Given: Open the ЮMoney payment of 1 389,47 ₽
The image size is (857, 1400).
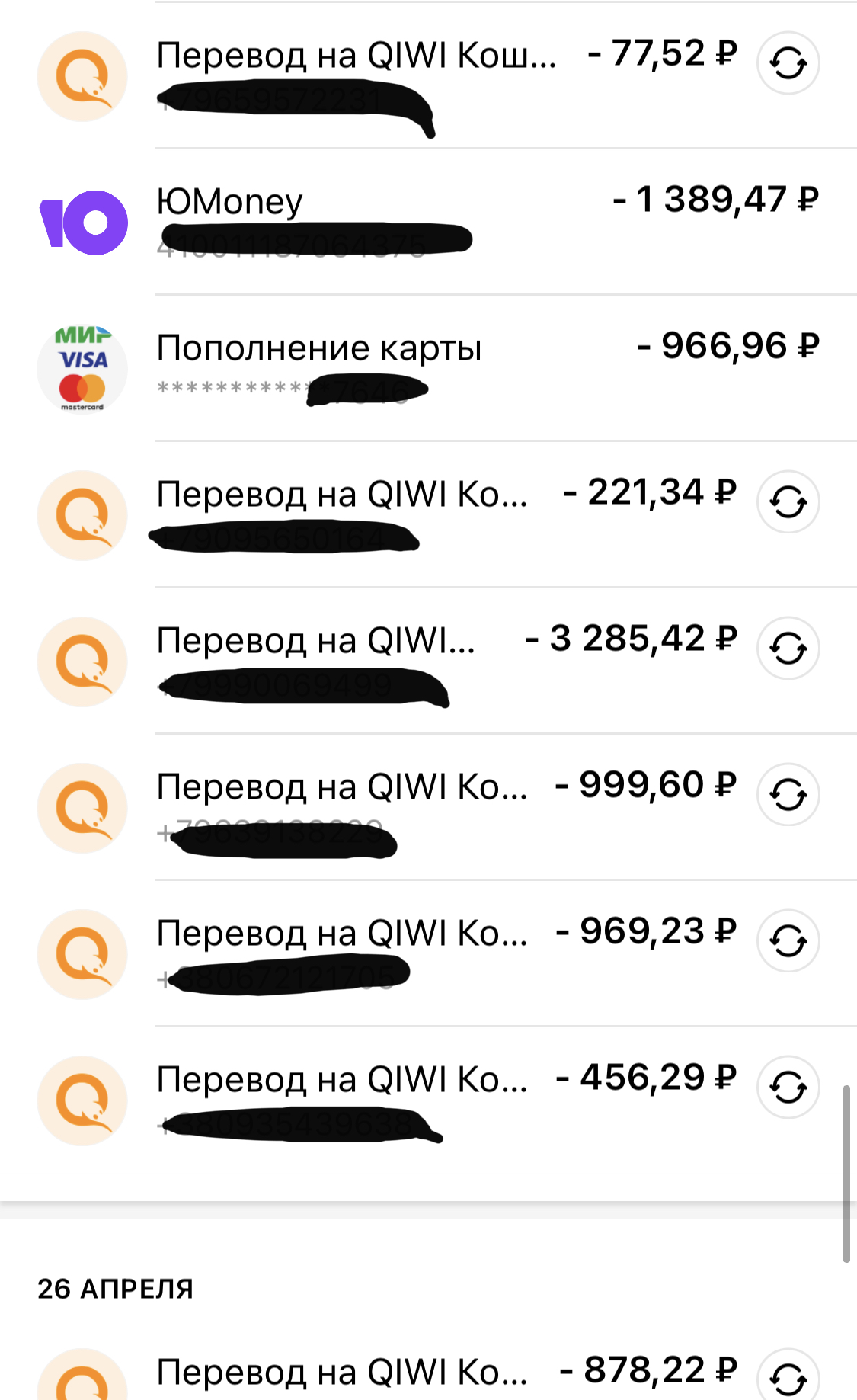Looking at the screenshot, I should (428, 222).
